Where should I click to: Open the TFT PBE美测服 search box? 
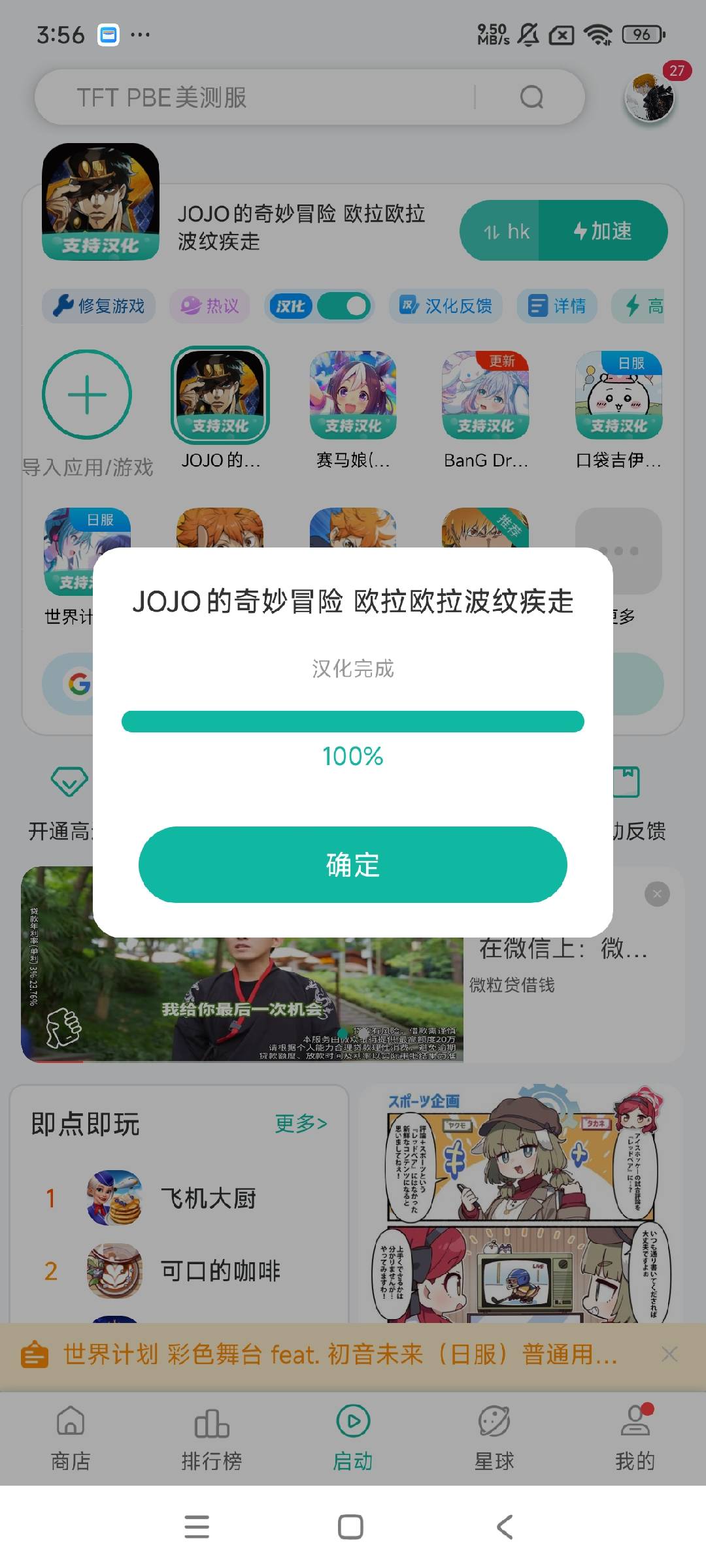[275, 97]
